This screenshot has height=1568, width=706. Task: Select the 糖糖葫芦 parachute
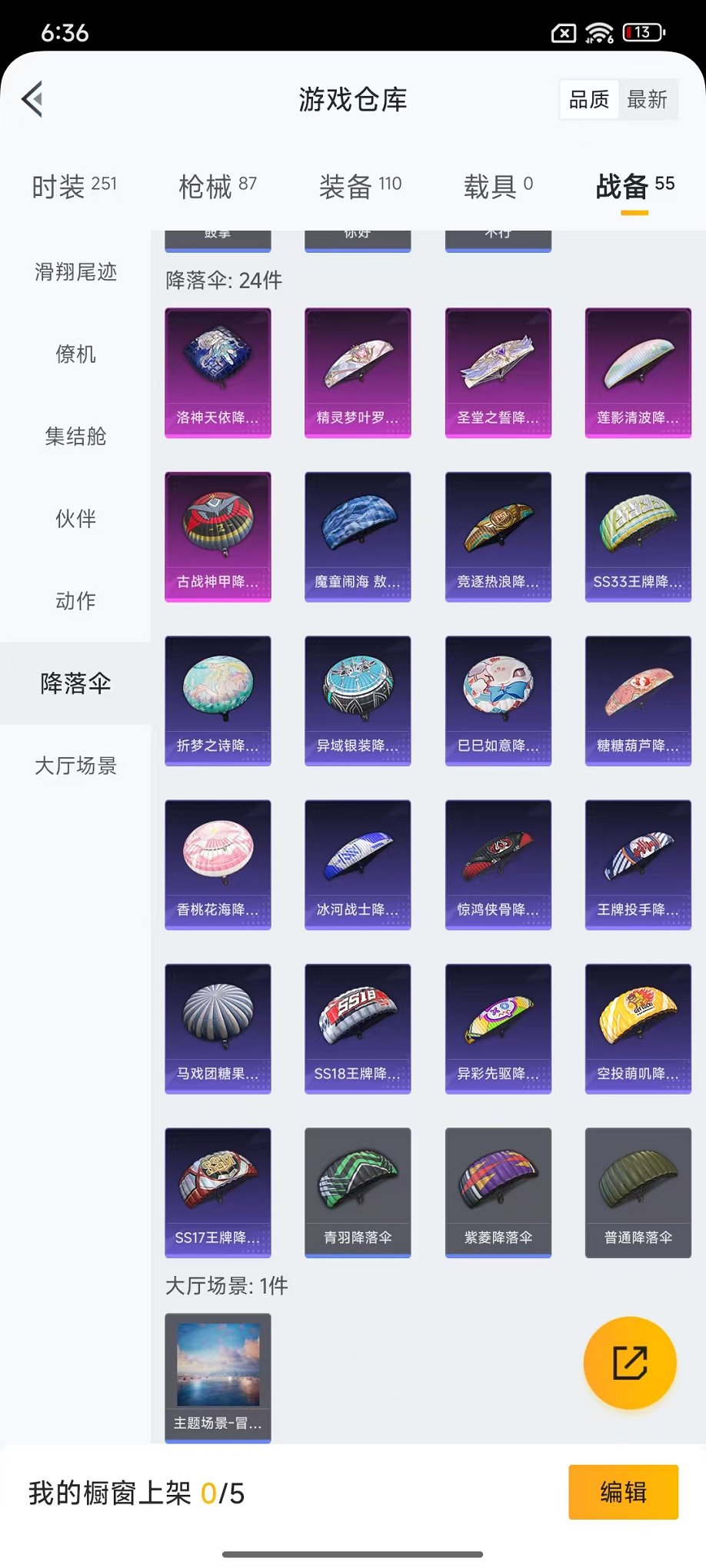(x=638, y=700)
